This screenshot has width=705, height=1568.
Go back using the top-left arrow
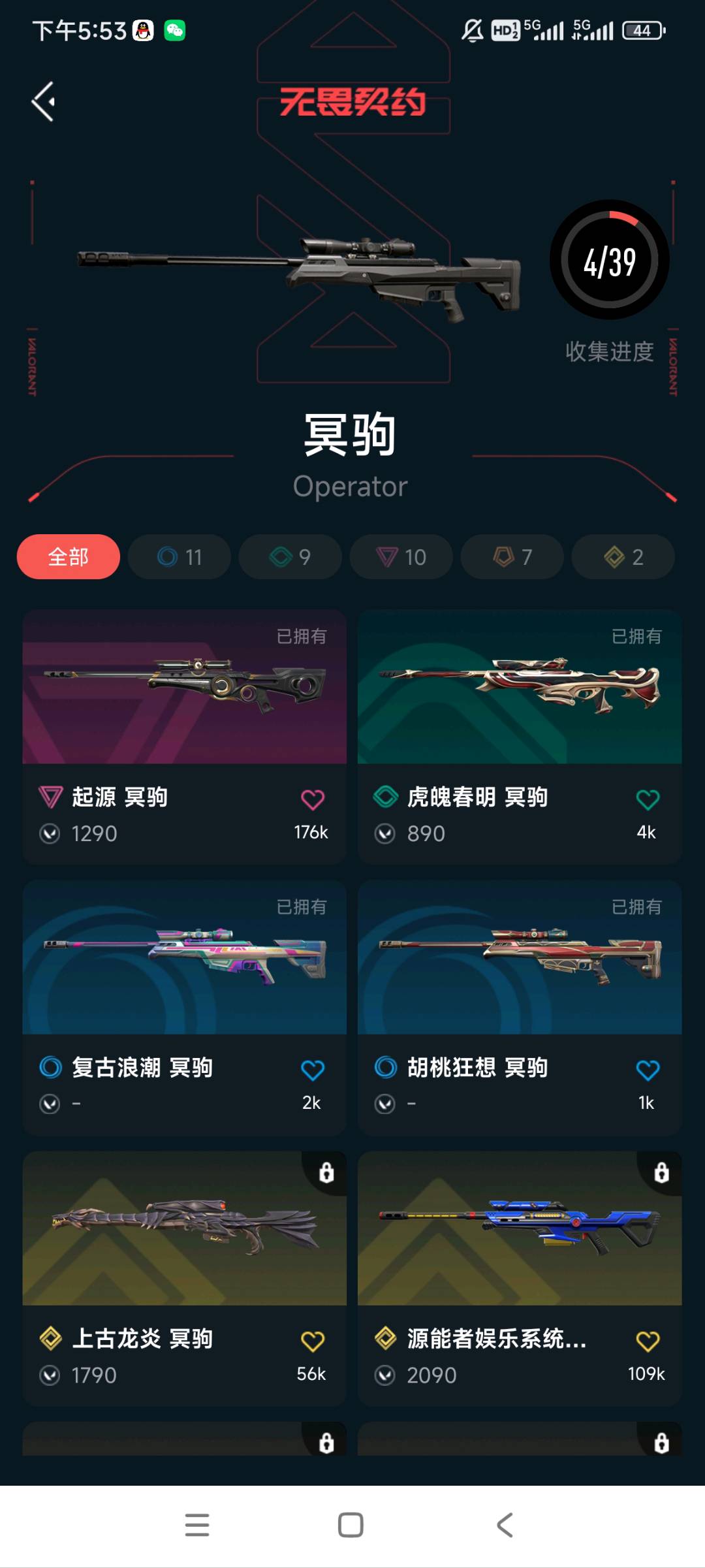[44, 101]
